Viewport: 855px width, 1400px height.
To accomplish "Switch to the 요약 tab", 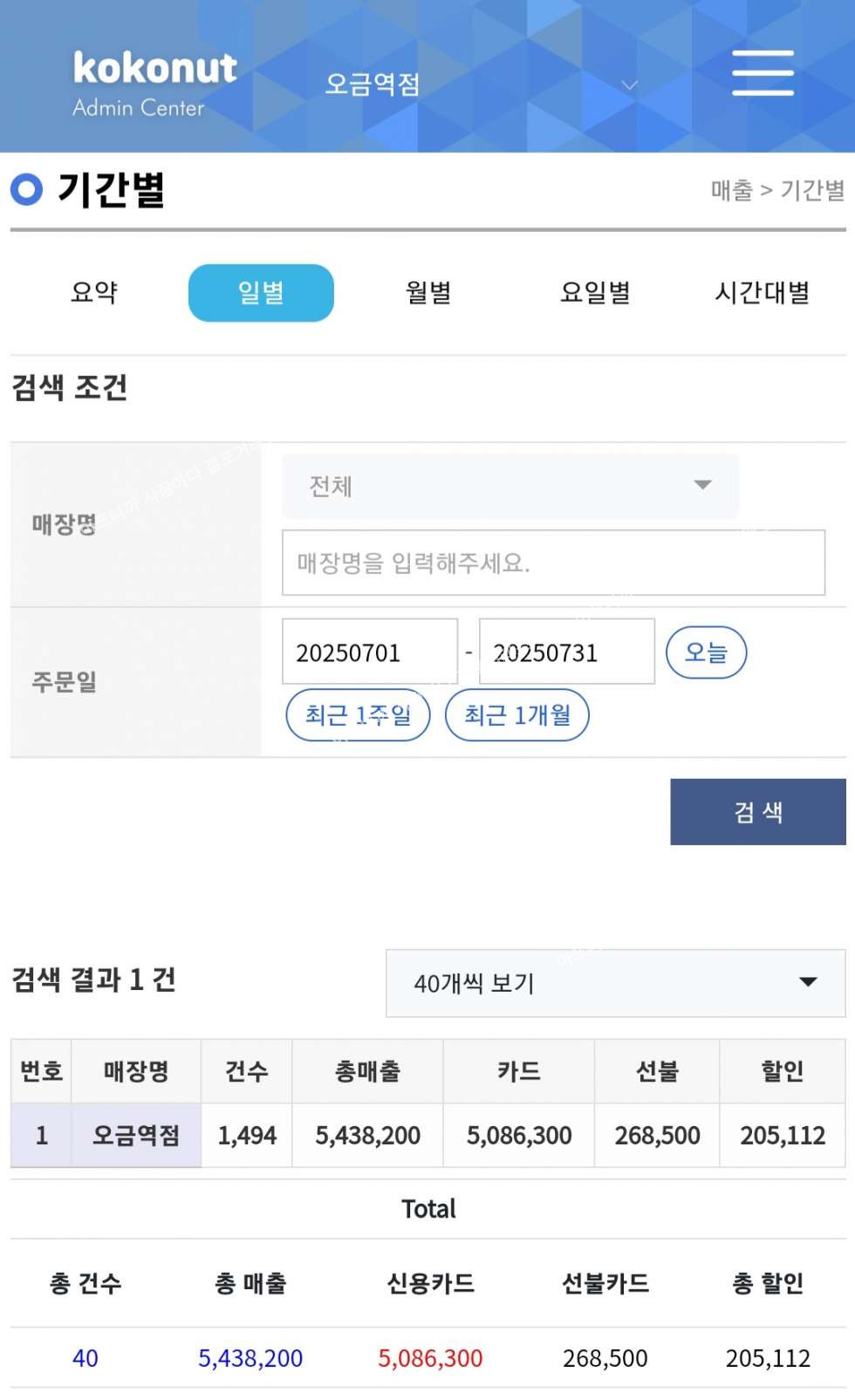I will click(94, 292).
